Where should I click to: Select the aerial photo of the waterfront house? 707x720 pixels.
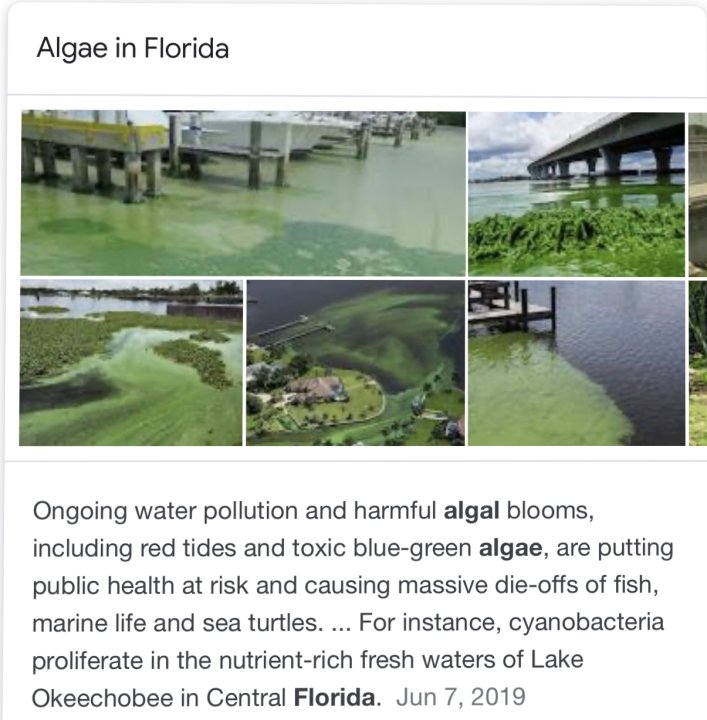tap(355, 362)
